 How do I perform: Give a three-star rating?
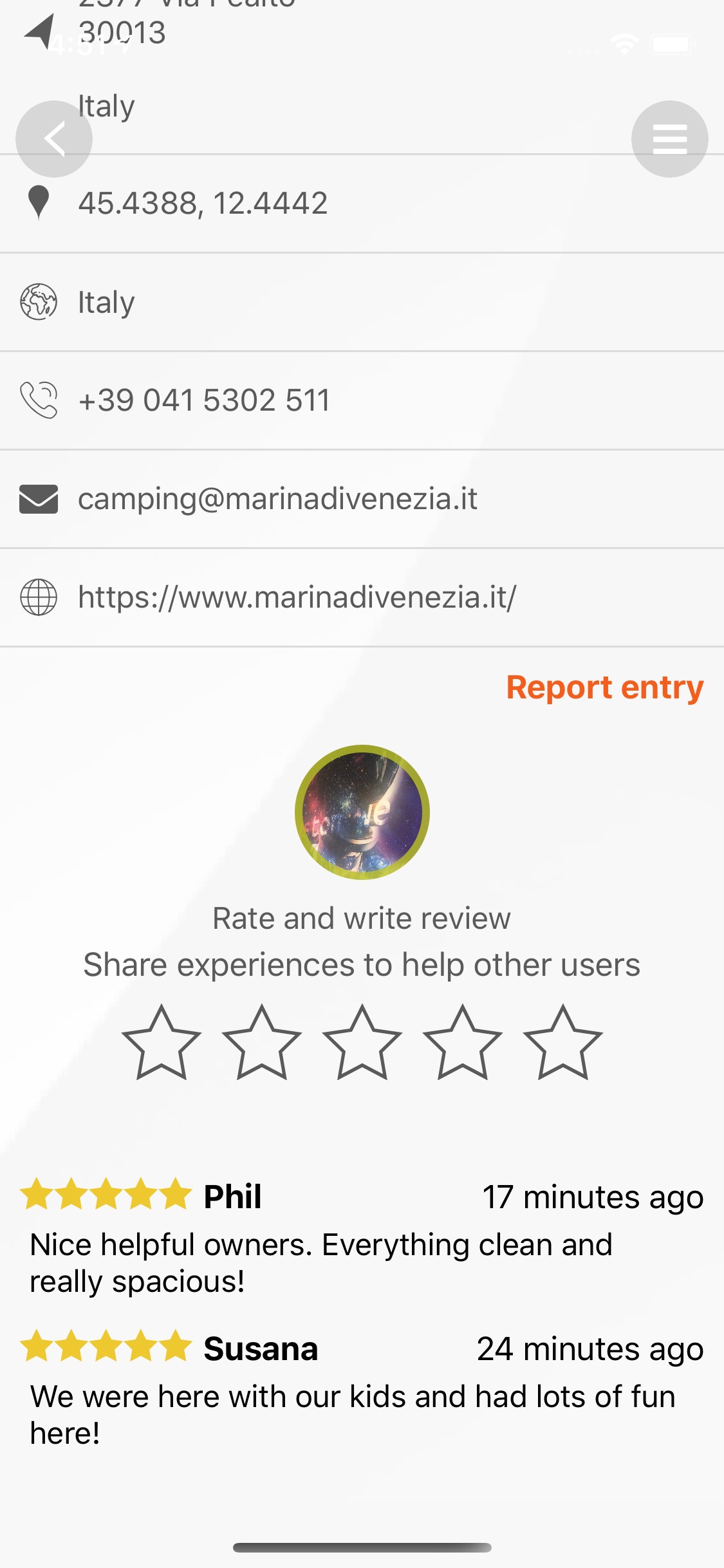362,1043
